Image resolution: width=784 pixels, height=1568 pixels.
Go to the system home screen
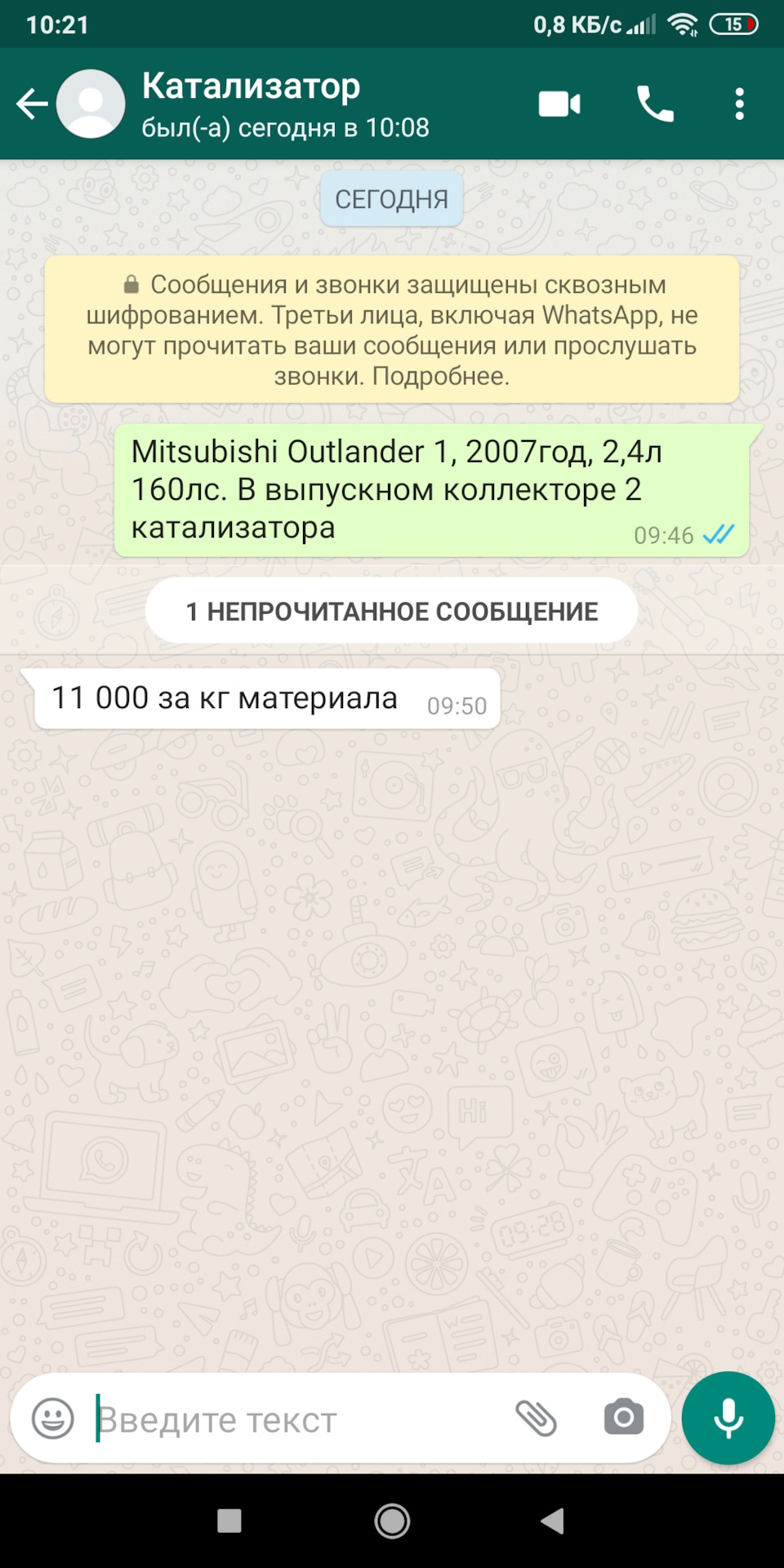tap(392, 1521)
